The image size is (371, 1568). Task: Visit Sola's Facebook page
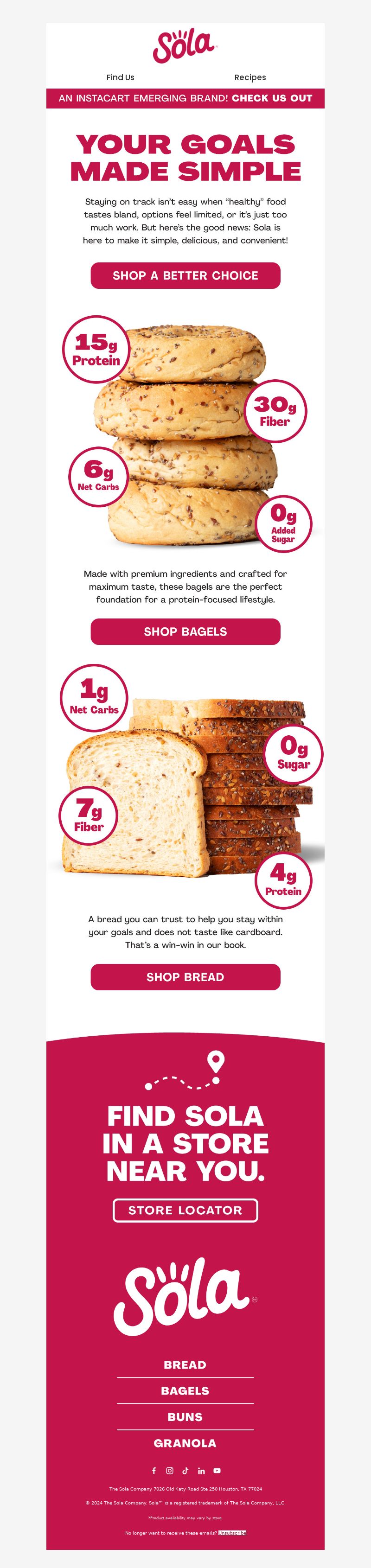[x=154, y=1471]
